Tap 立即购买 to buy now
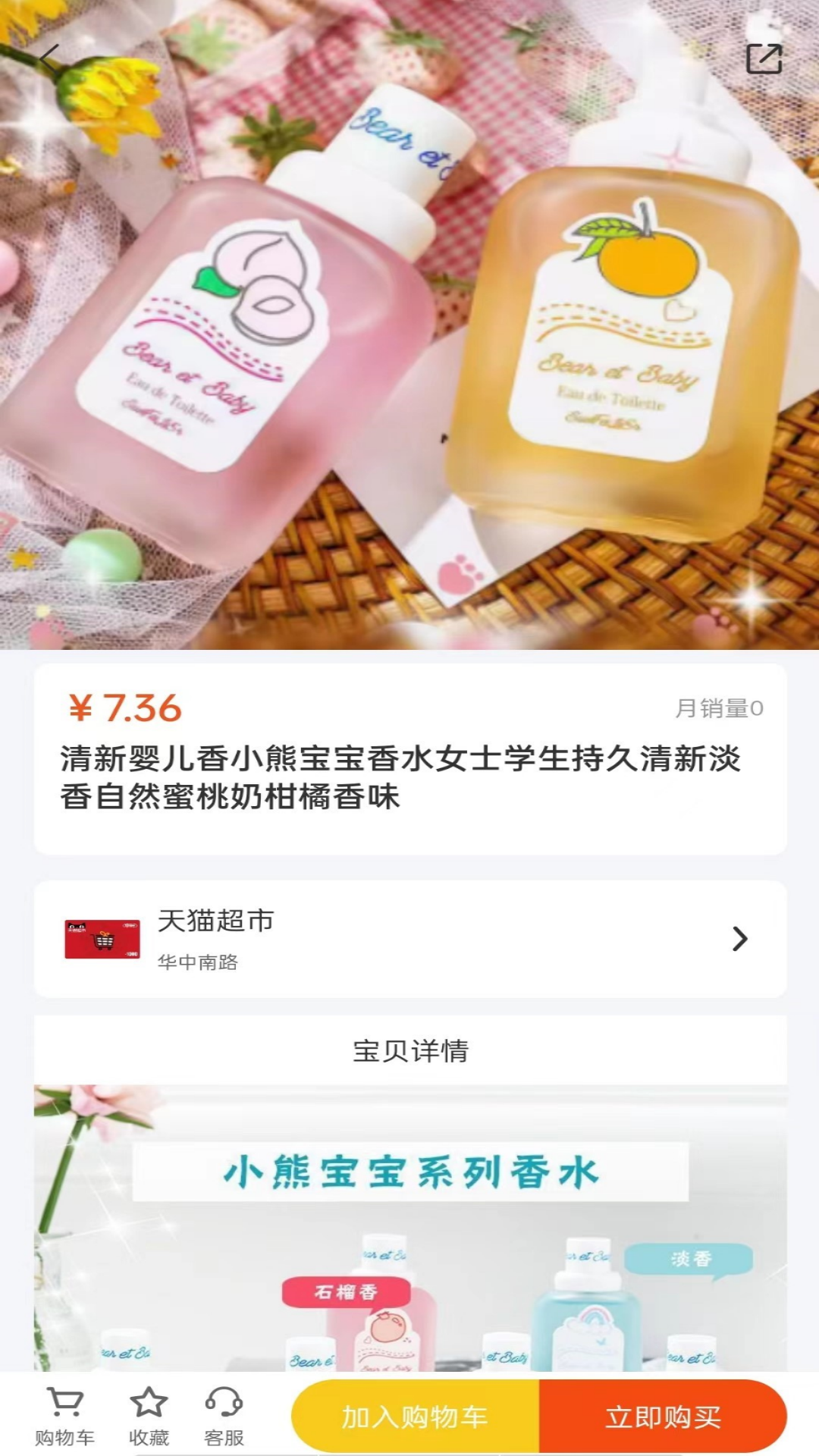The height and width of the screenshot is (1456, 819). tap(663, 1417)
